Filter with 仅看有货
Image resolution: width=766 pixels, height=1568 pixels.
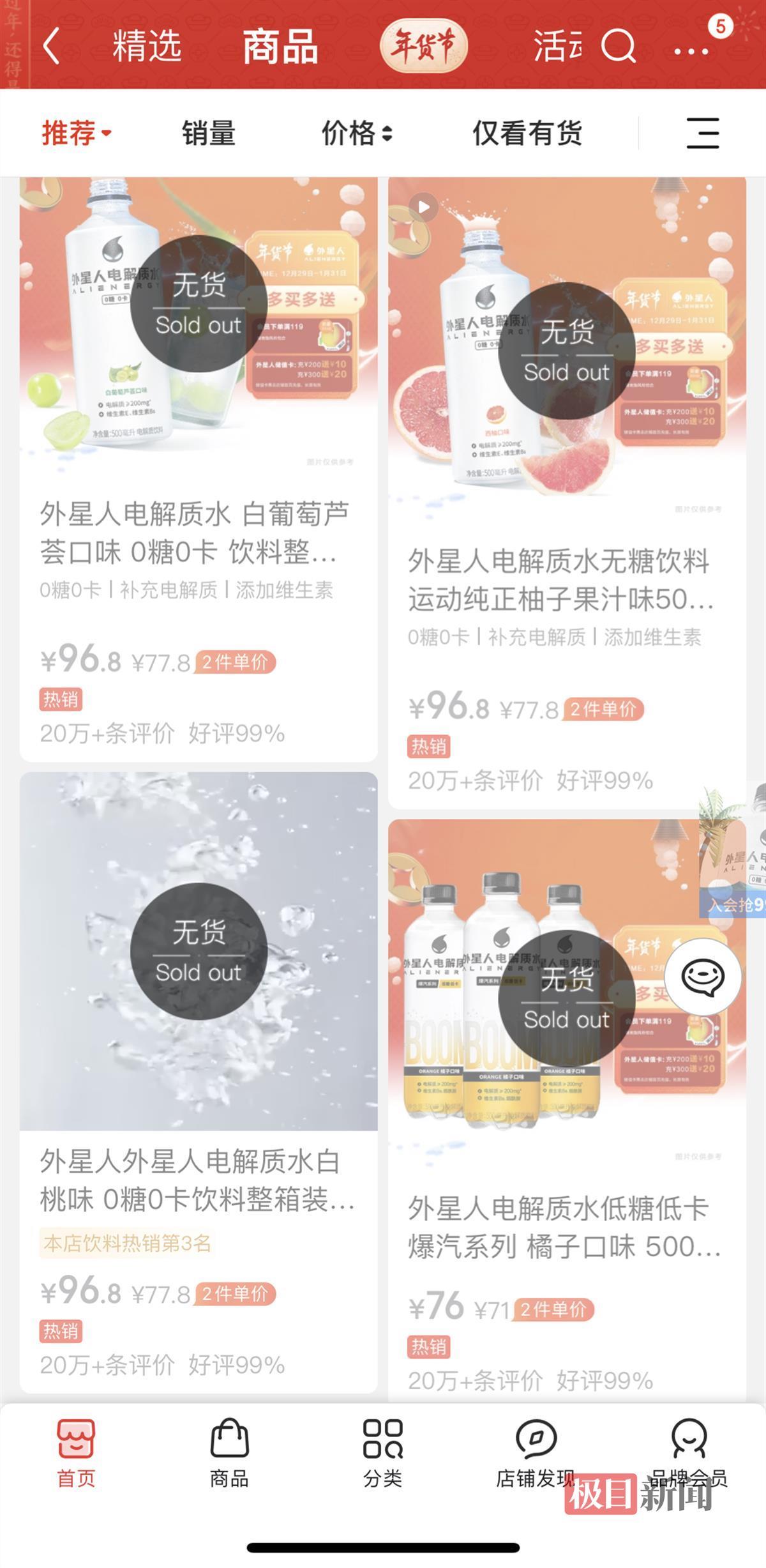527,133
